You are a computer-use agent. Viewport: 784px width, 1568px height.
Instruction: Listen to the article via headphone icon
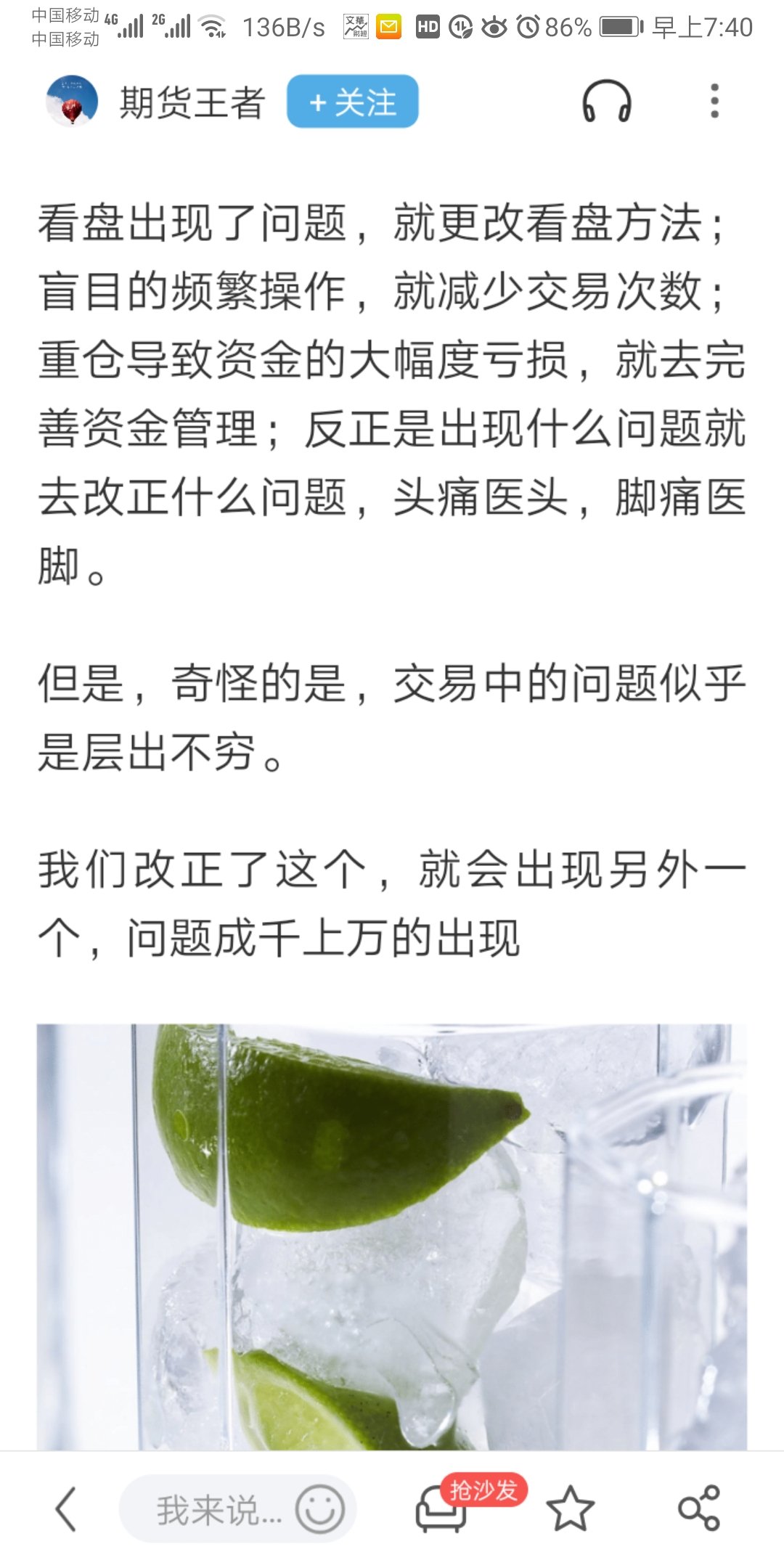(606, 102)
